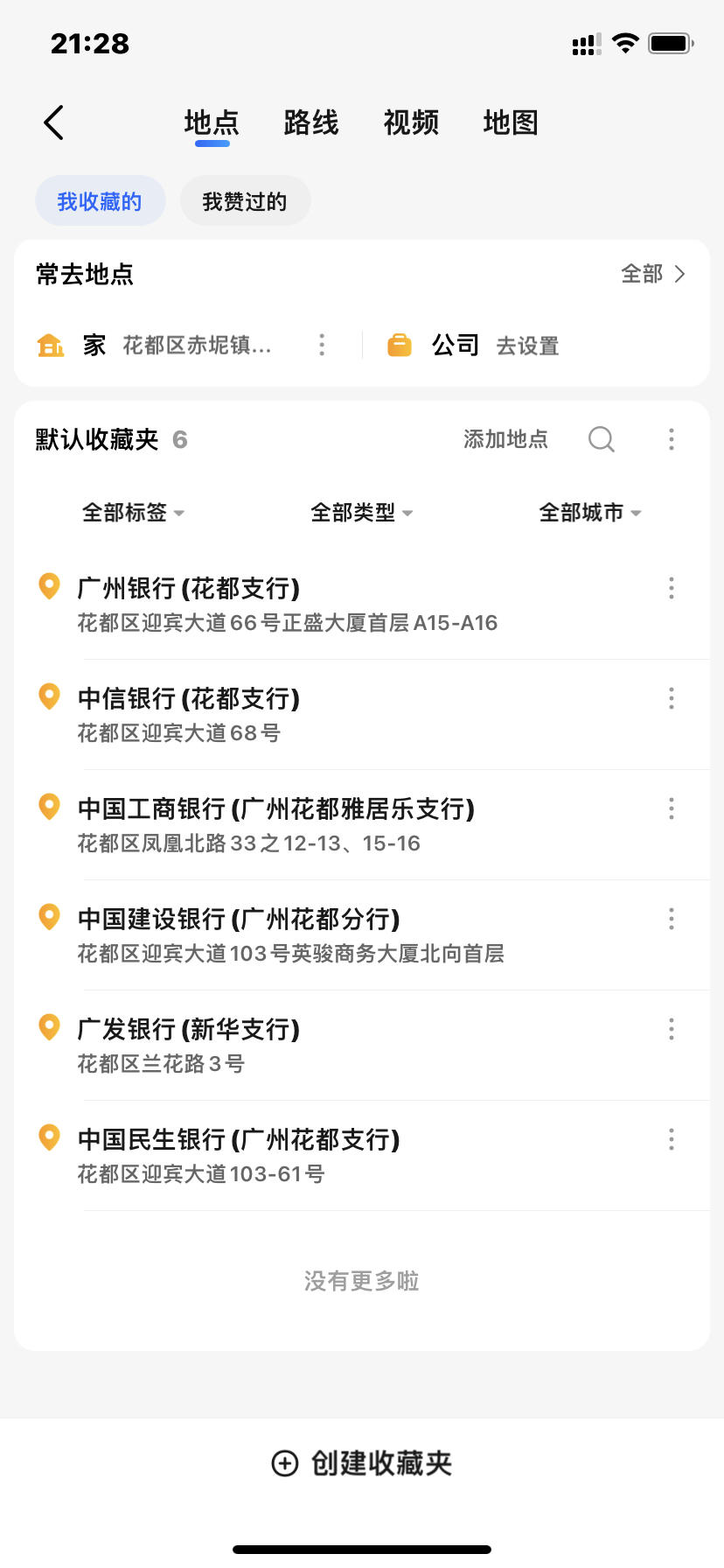Screen dimensions: 724x1568
Task: Open 广州银行 (花都支行) entry
Action: pos(350,605)
